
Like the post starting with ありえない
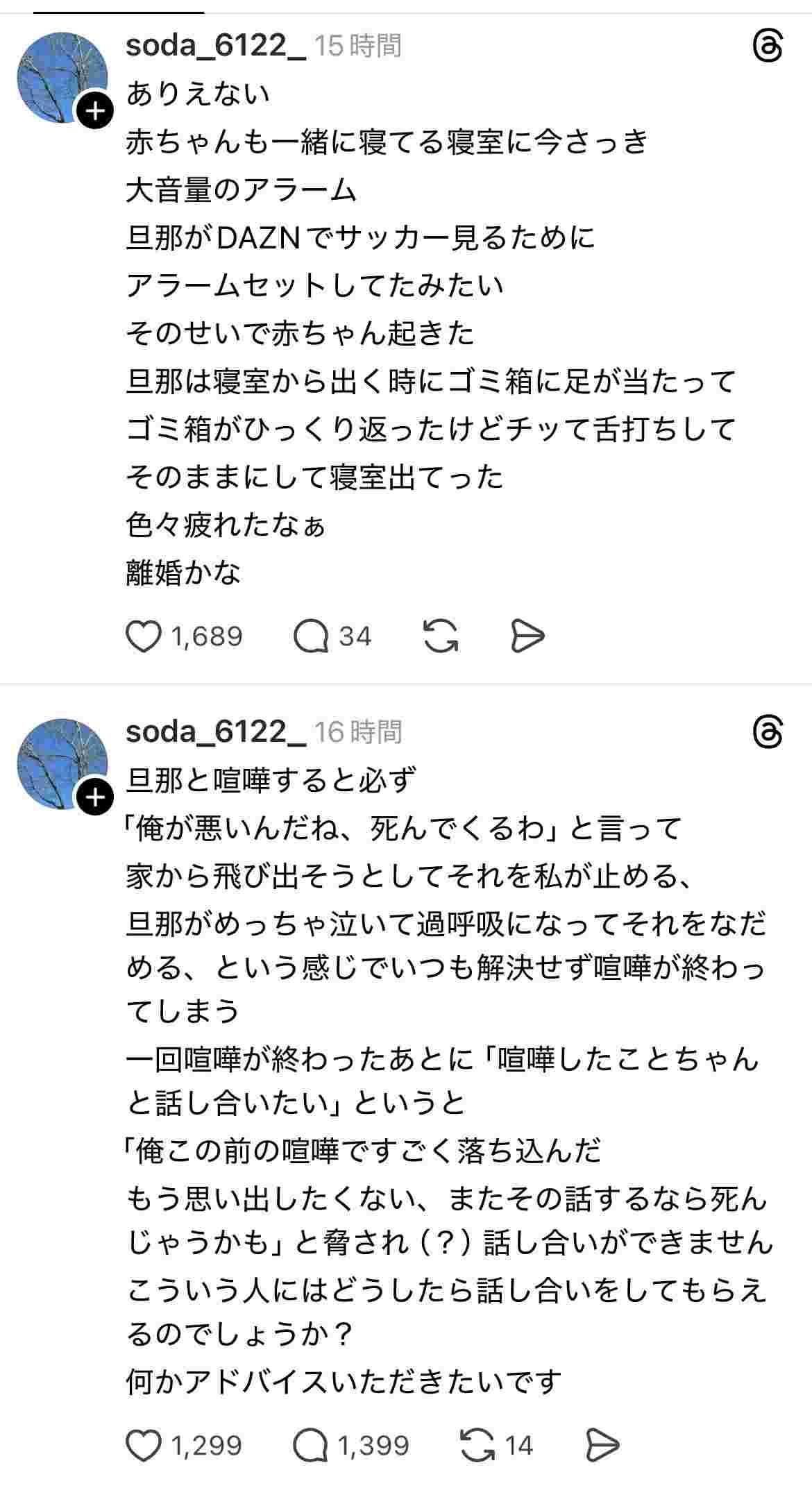coord(144,636)
